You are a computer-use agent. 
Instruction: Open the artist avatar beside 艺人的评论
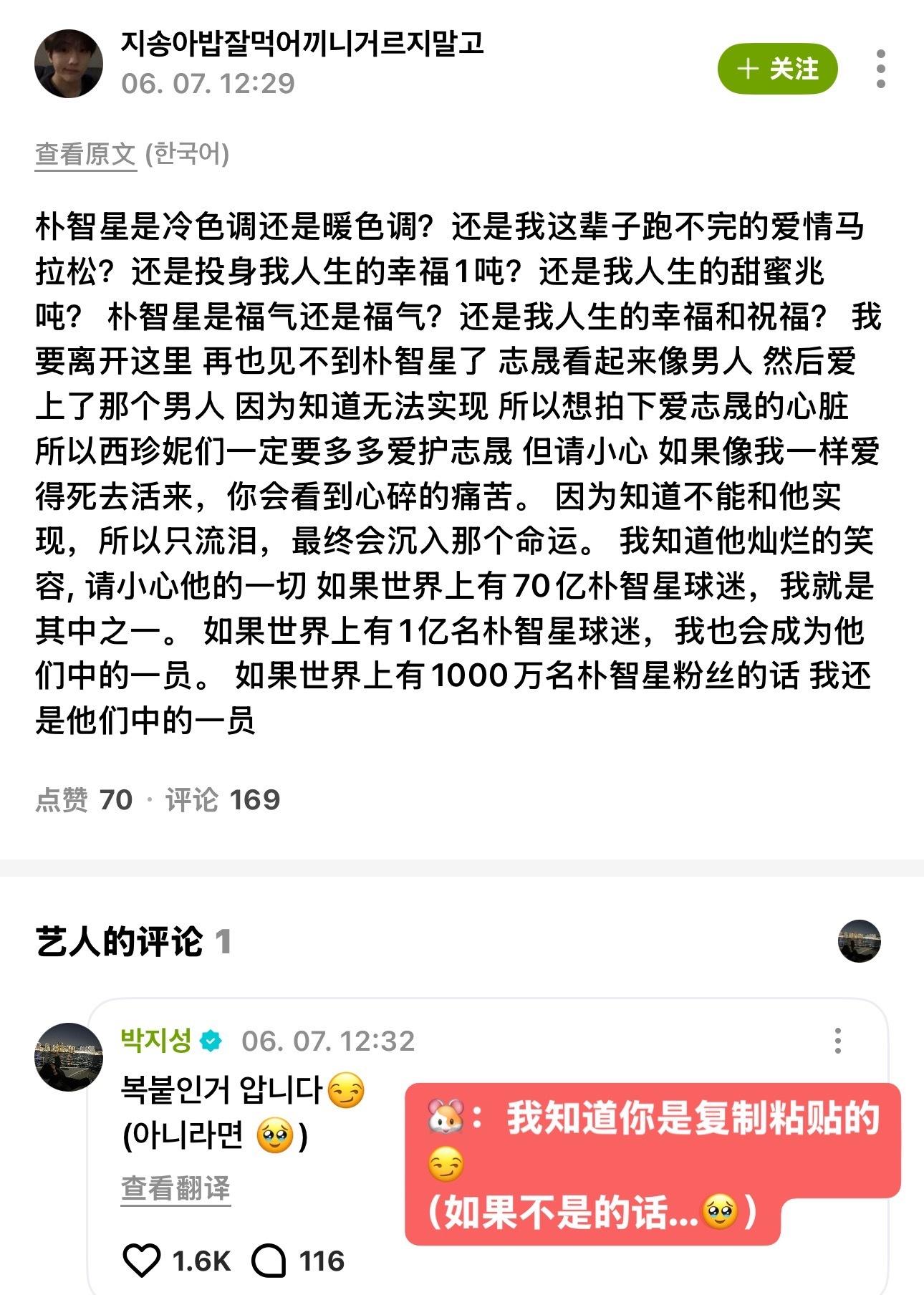coord(859,940)
